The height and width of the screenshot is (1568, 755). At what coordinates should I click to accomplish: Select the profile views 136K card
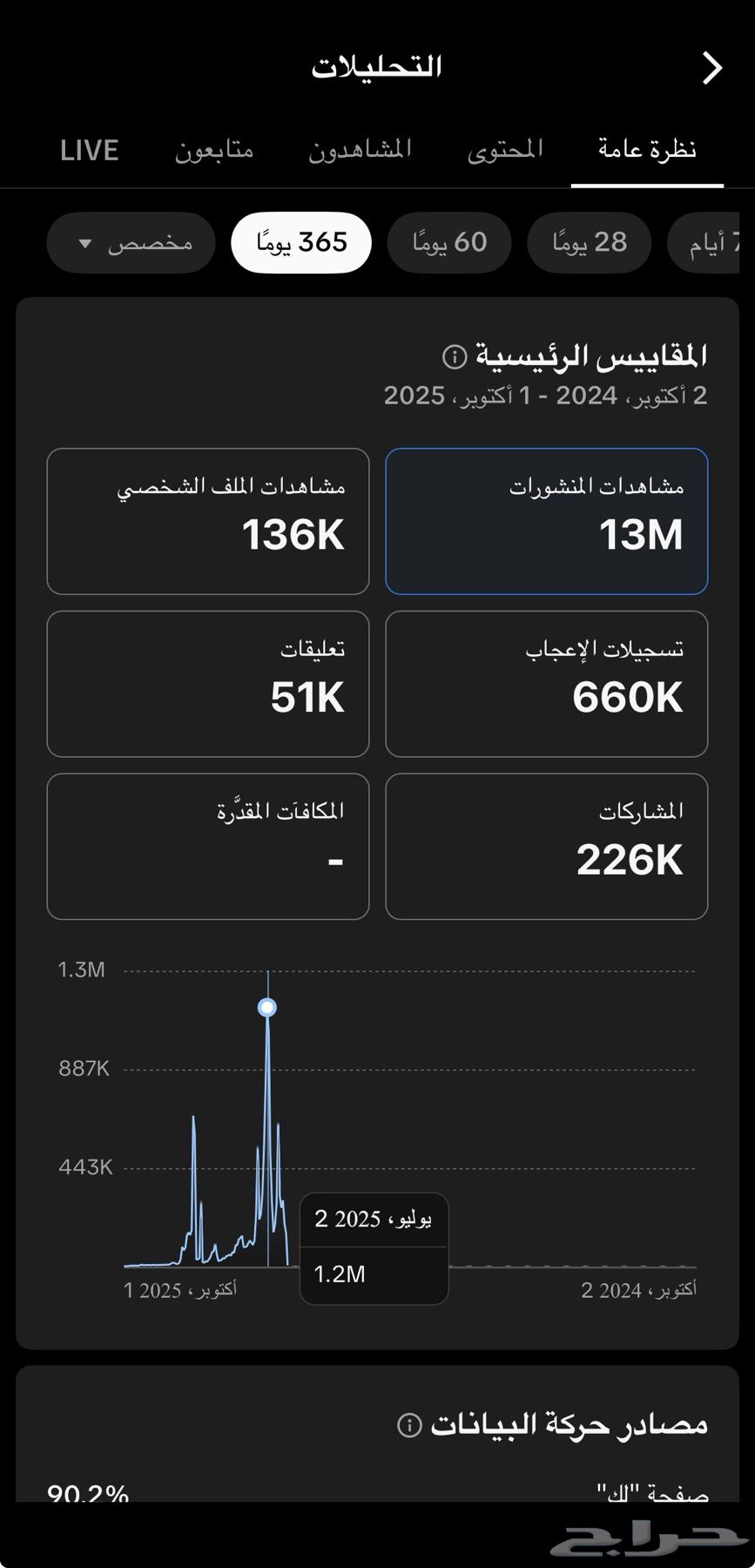point(208,521)
